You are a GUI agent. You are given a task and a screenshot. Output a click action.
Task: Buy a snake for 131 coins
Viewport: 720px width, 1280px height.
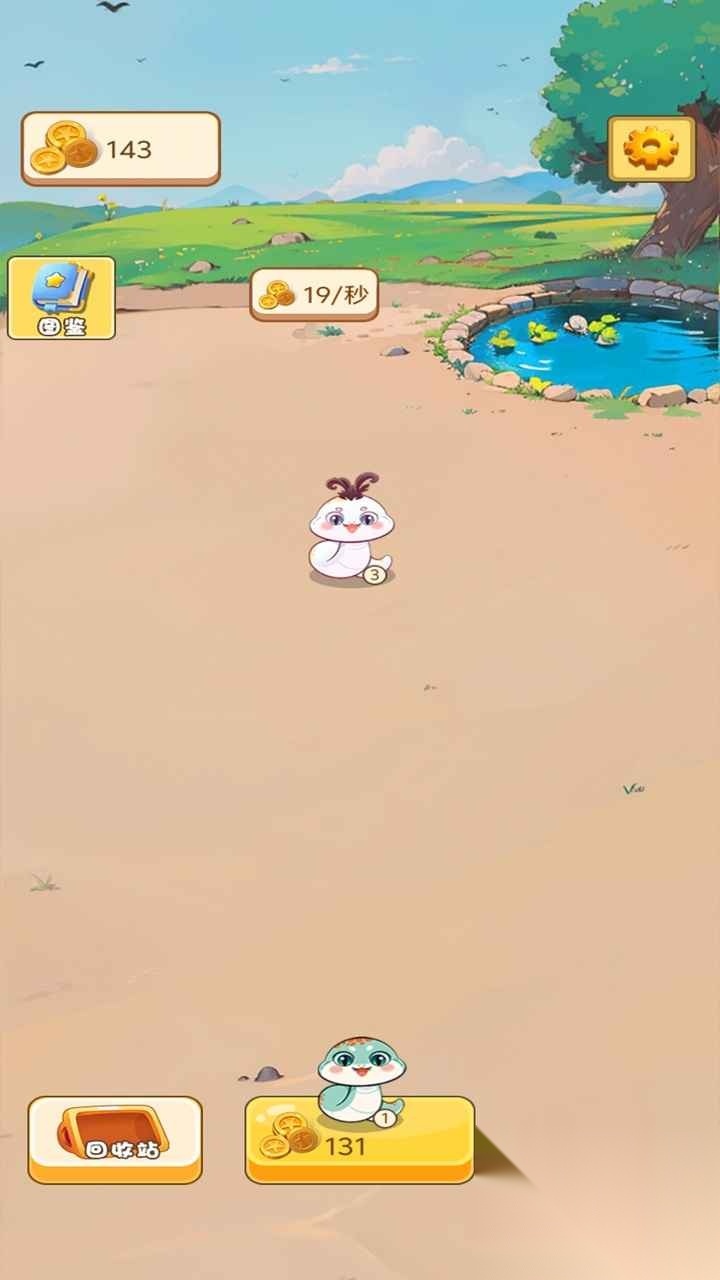coord(360,1140)
